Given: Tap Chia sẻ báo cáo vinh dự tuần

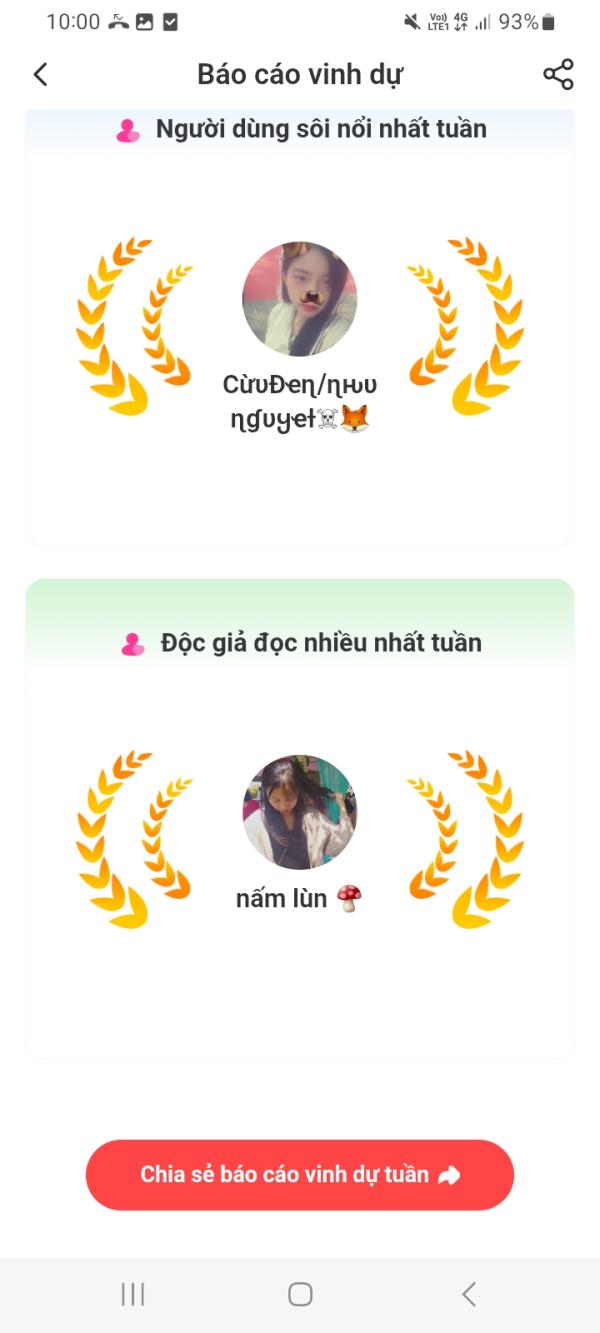Looking at the screenshot, I should 300,1175.
